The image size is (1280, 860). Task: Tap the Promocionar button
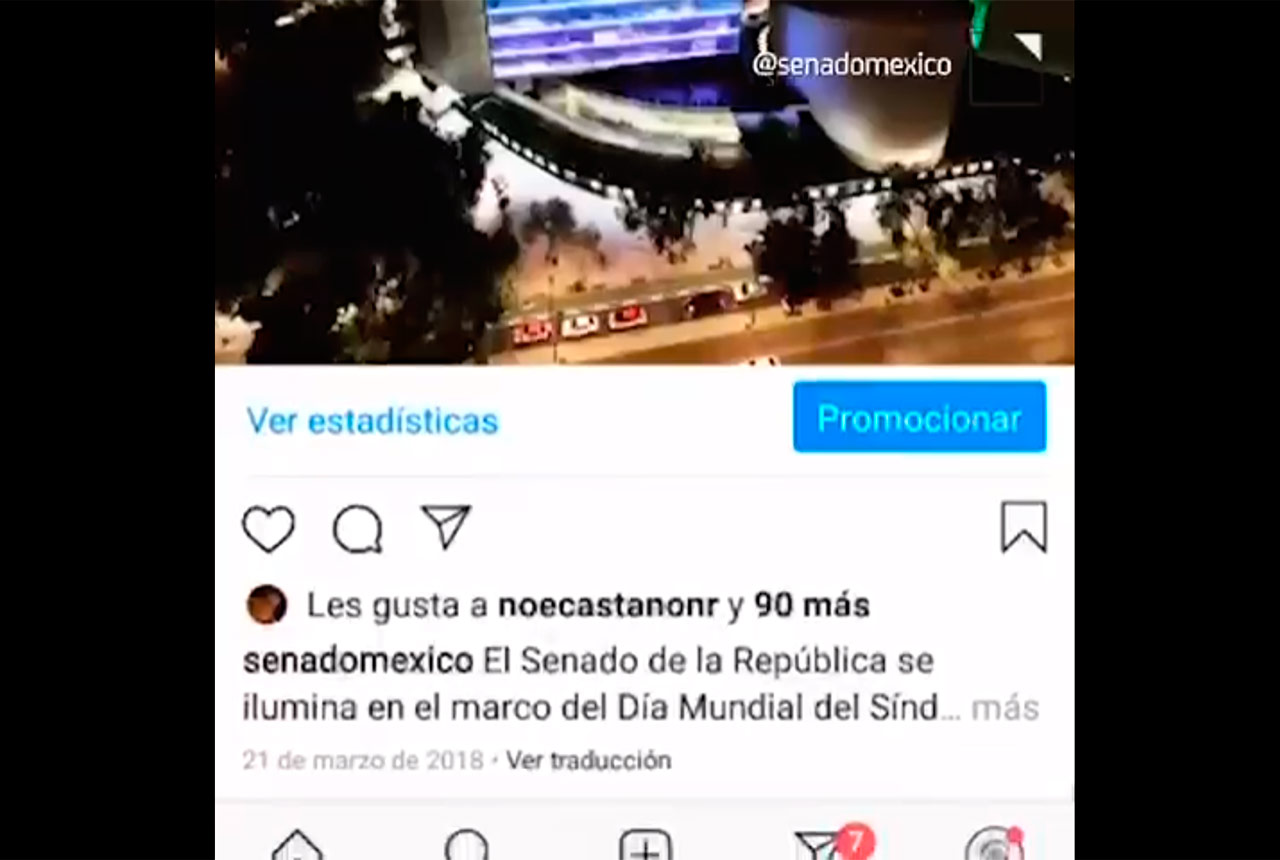tap(919, 418)
